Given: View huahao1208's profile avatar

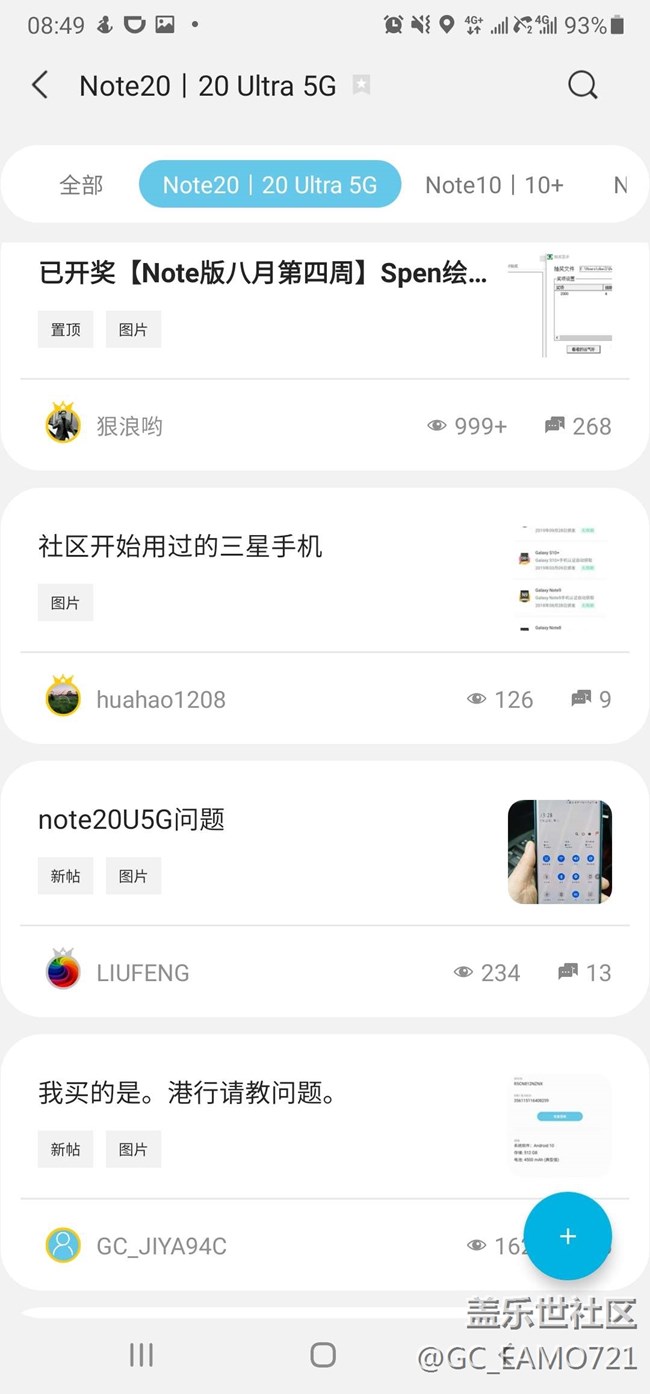Looking at the screenshot, I should 63,698.
